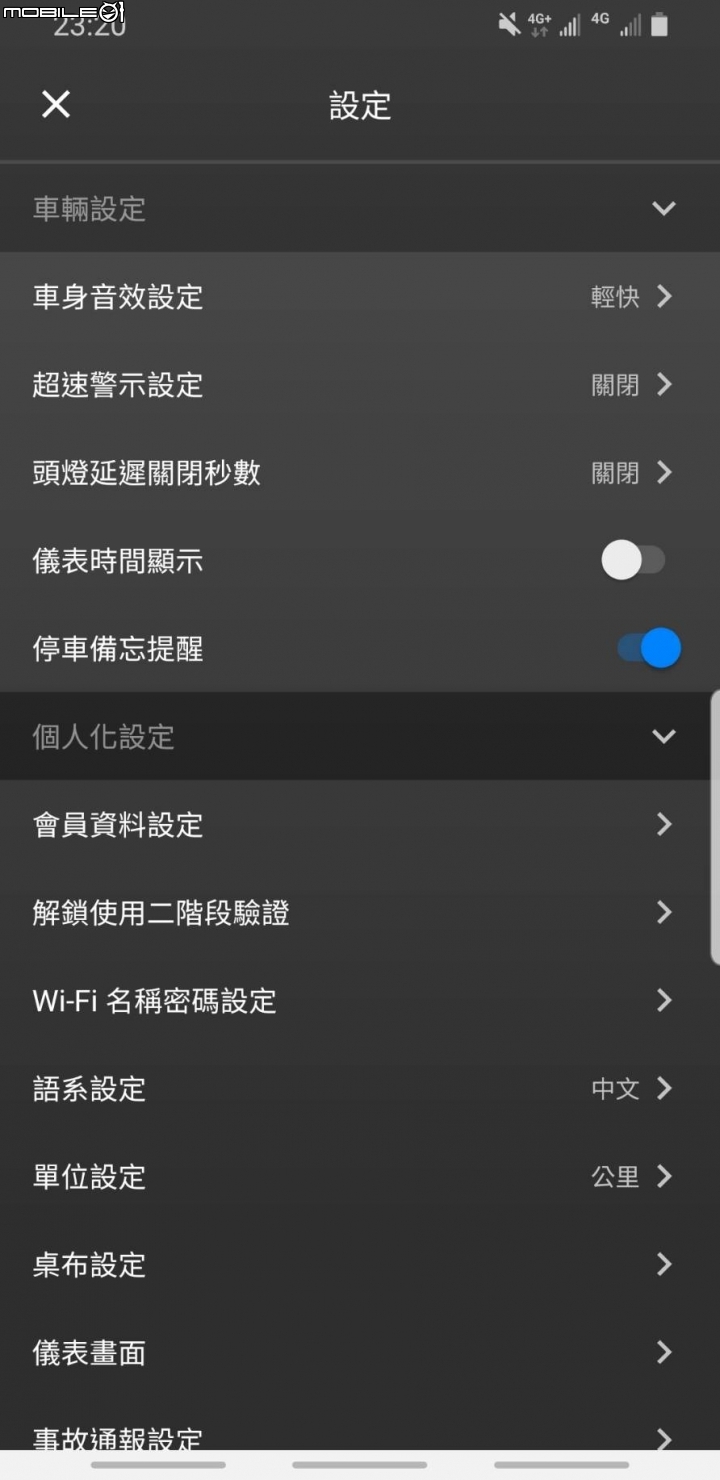Collapse the 個人化設定 section
720x1480 pixels.
pos(663,736)
